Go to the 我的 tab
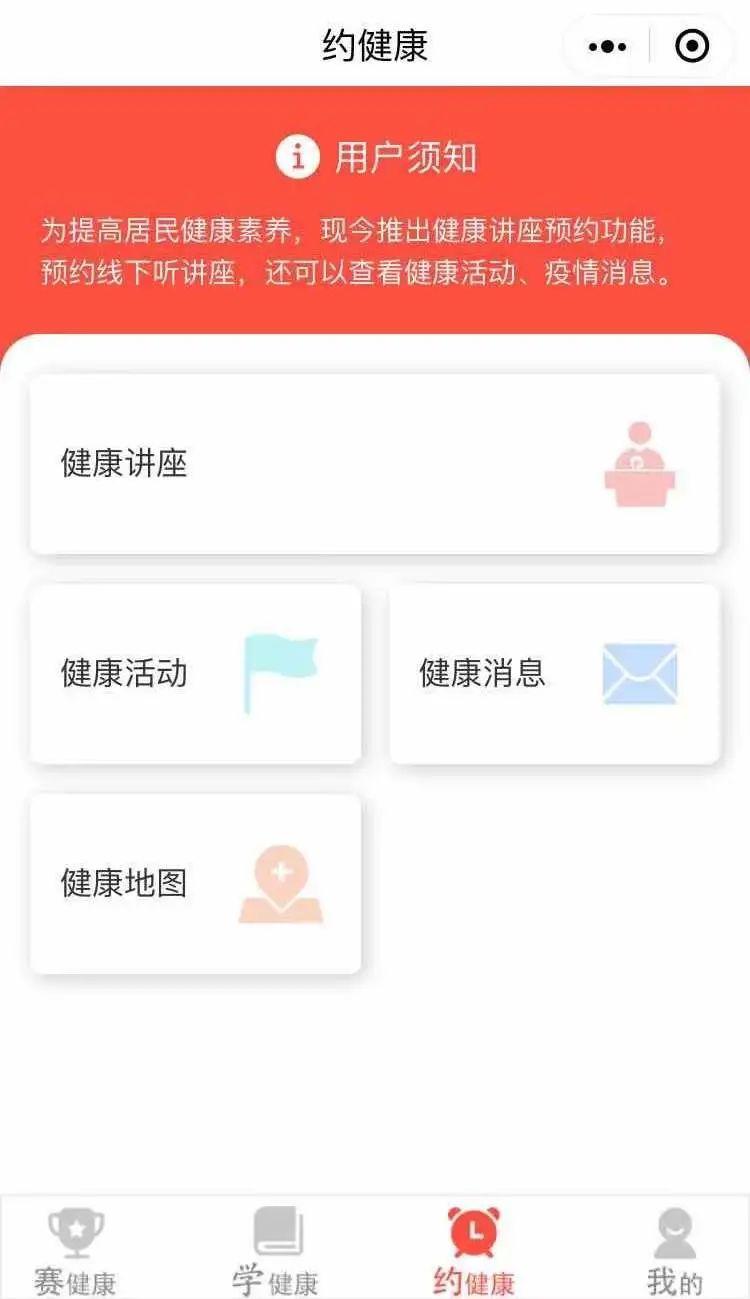The height and width of the screenshot is (1299, 750). coord(674,1250)
